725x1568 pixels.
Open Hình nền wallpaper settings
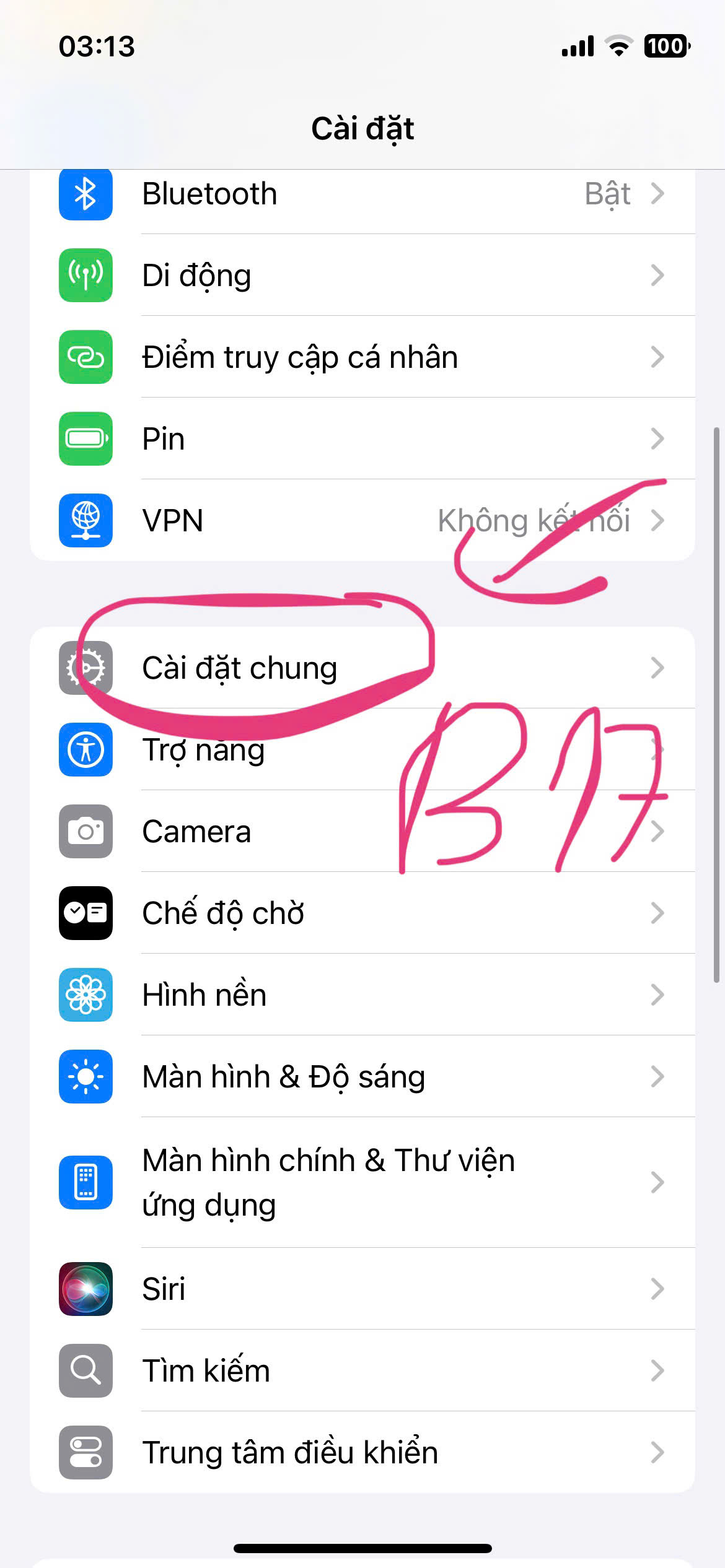(362, 995)
